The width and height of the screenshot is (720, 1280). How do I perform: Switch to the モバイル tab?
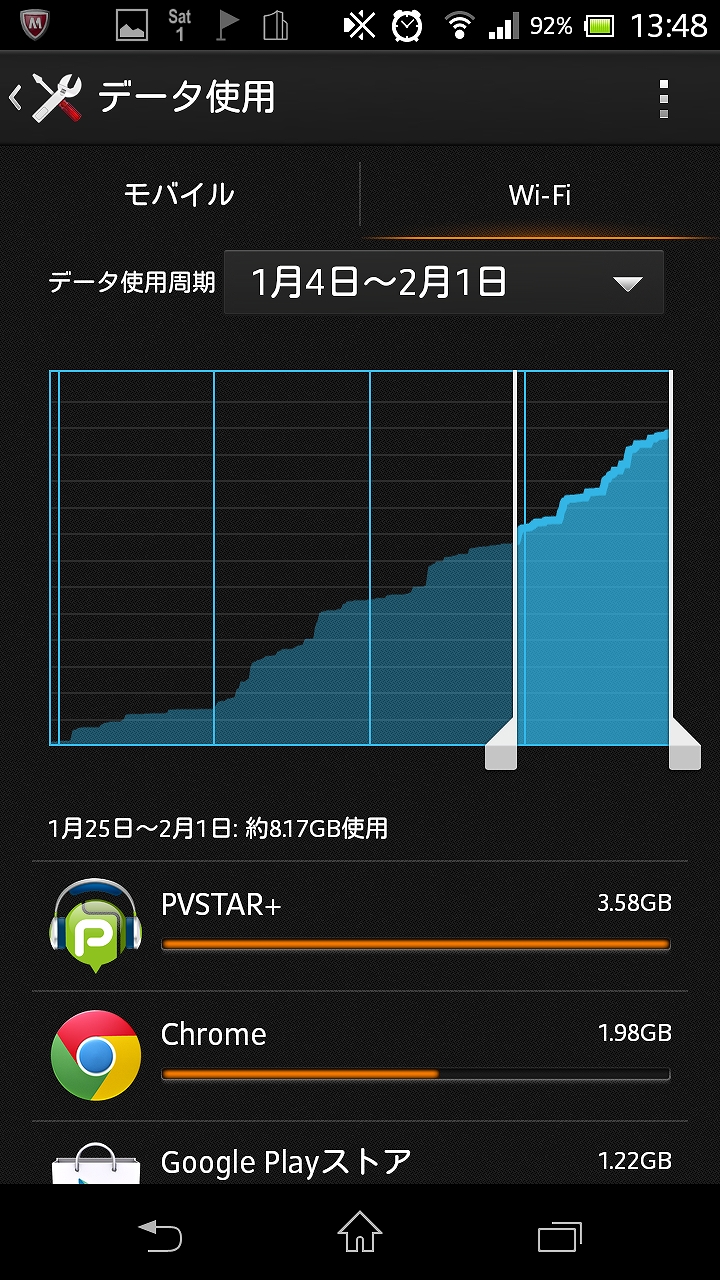(179, 194)
